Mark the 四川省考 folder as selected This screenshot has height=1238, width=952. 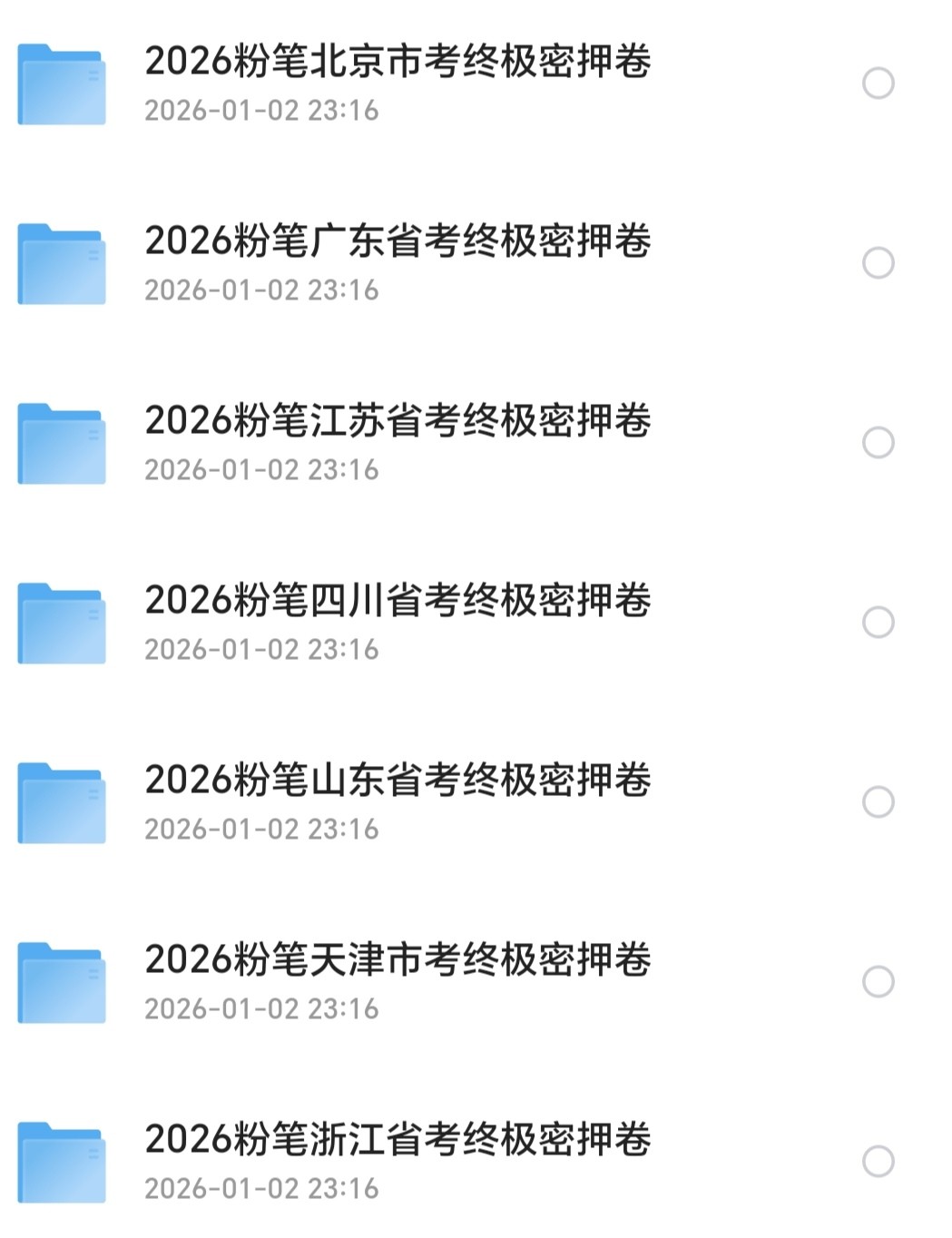tap(878, 623)
